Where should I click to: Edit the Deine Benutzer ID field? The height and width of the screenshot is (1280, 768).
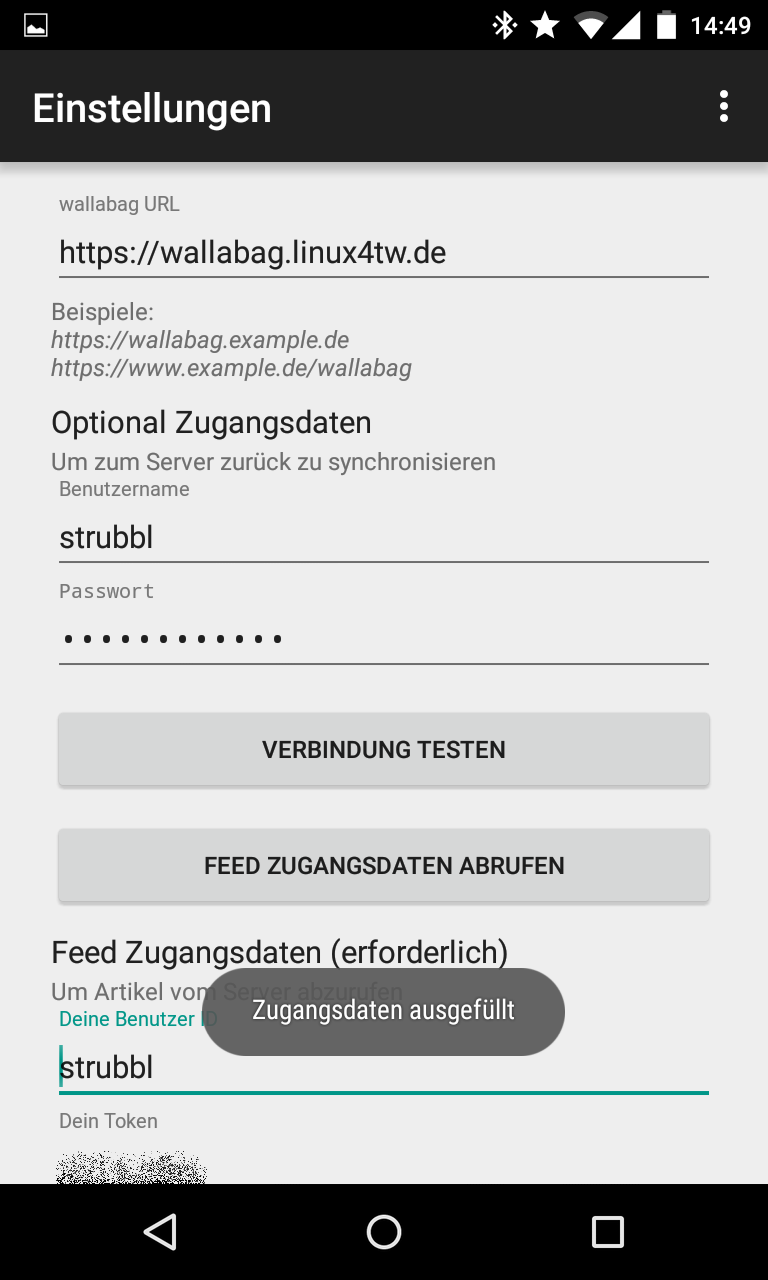(x=384, y=1068)
